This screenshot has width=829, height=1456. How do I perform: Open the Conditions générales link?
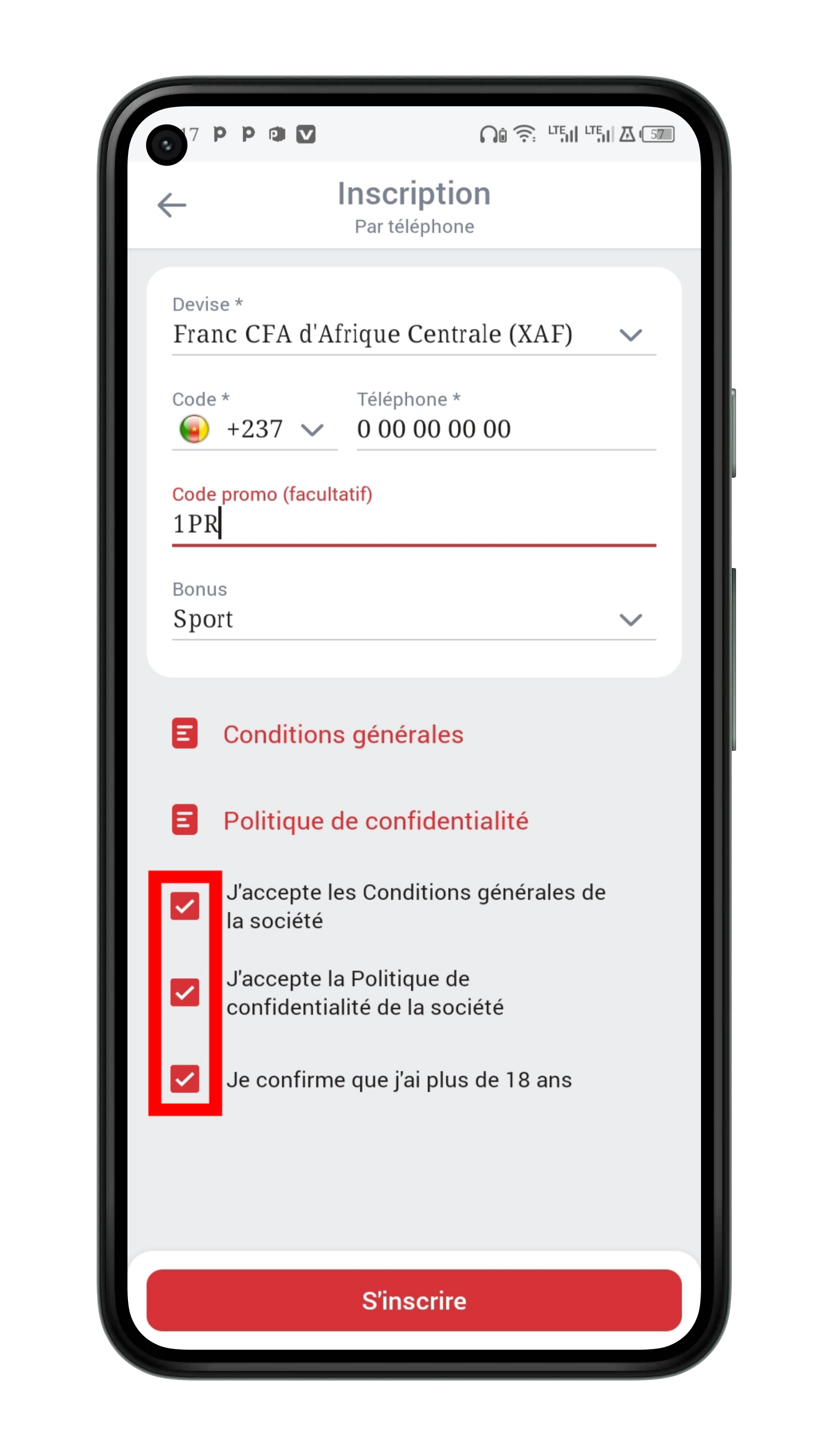coord(343,734)
